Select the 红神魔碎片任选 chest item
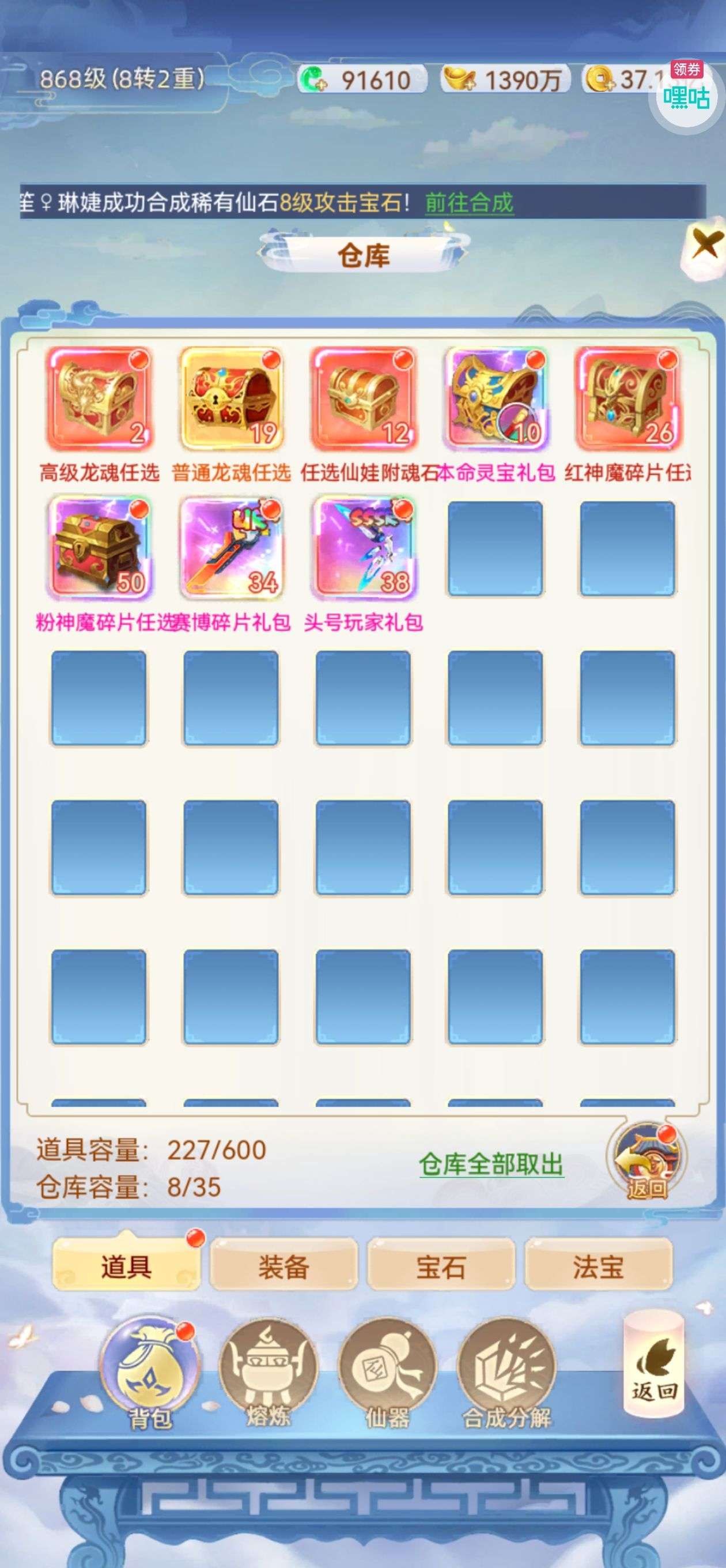 (x=627, y=398)
